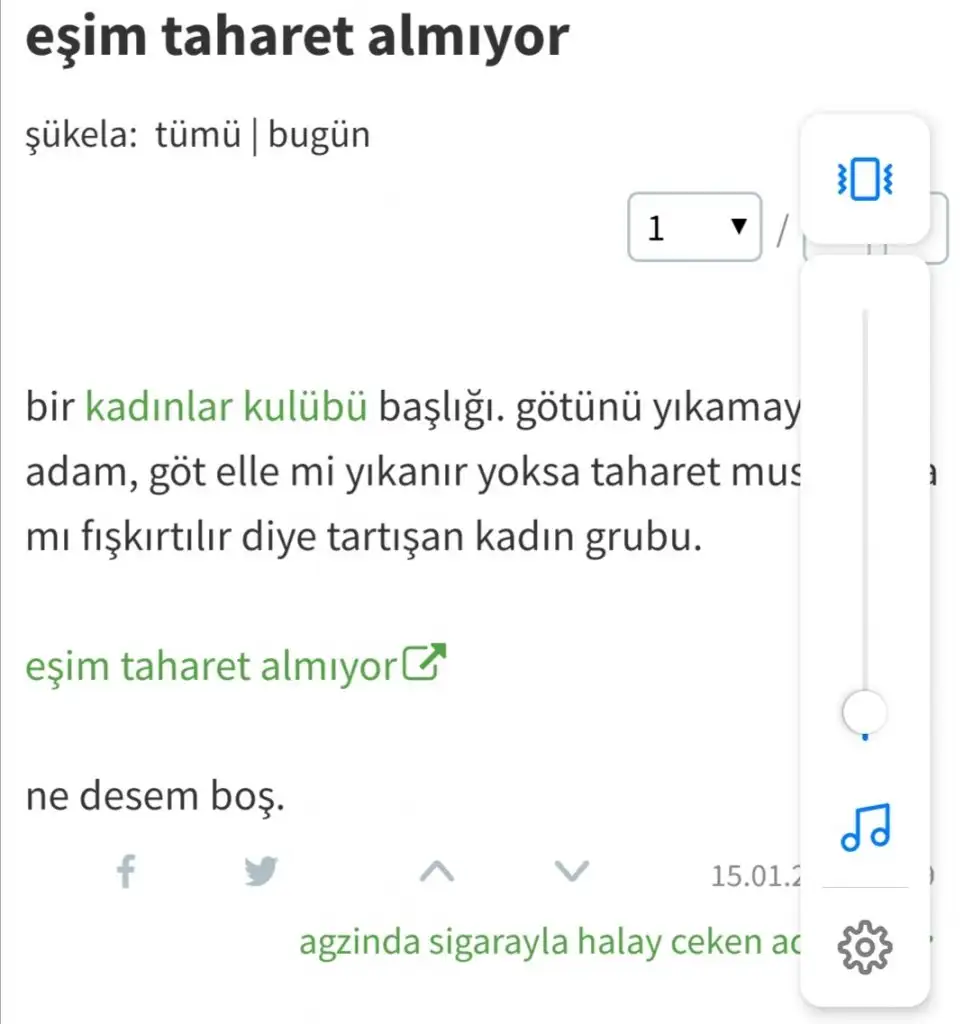The image size is (973, 1024).
Task: Share entry on Facebook
Action: coord(125,872)
